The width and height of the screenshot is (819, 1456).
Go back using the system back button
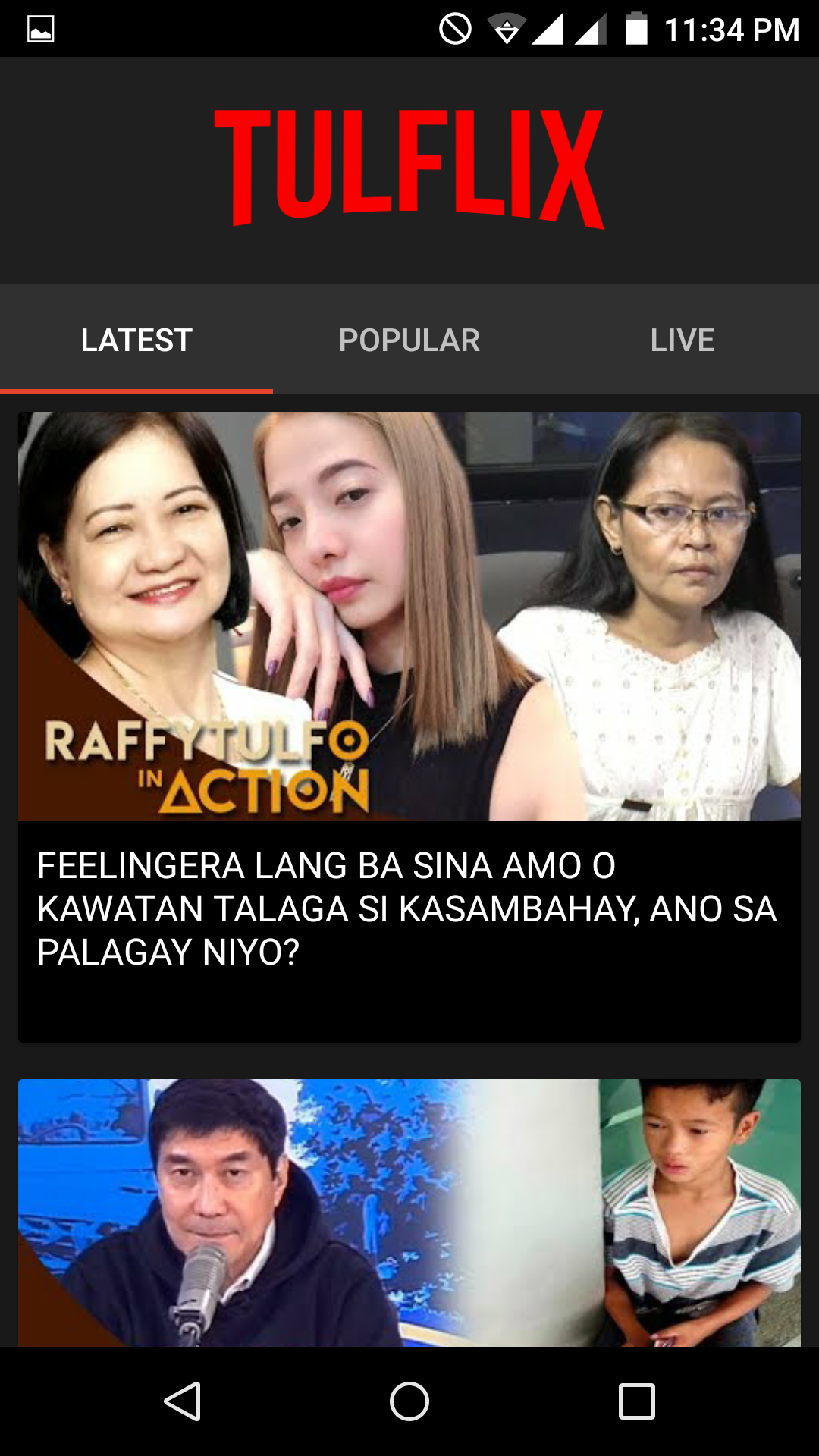(183, 1401)
